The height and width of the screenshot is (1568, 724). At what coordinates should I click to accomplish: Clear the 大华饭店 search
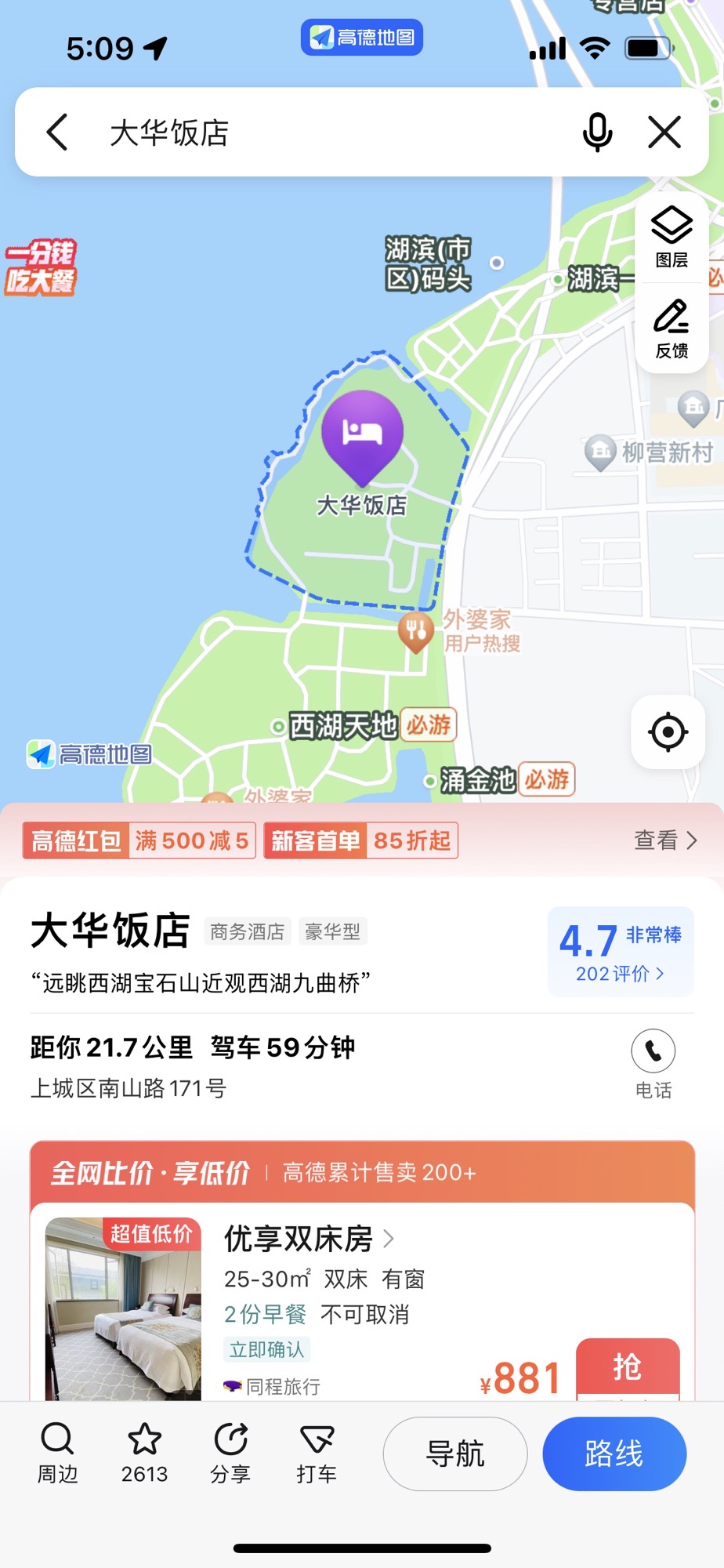(x=664, y=132)
